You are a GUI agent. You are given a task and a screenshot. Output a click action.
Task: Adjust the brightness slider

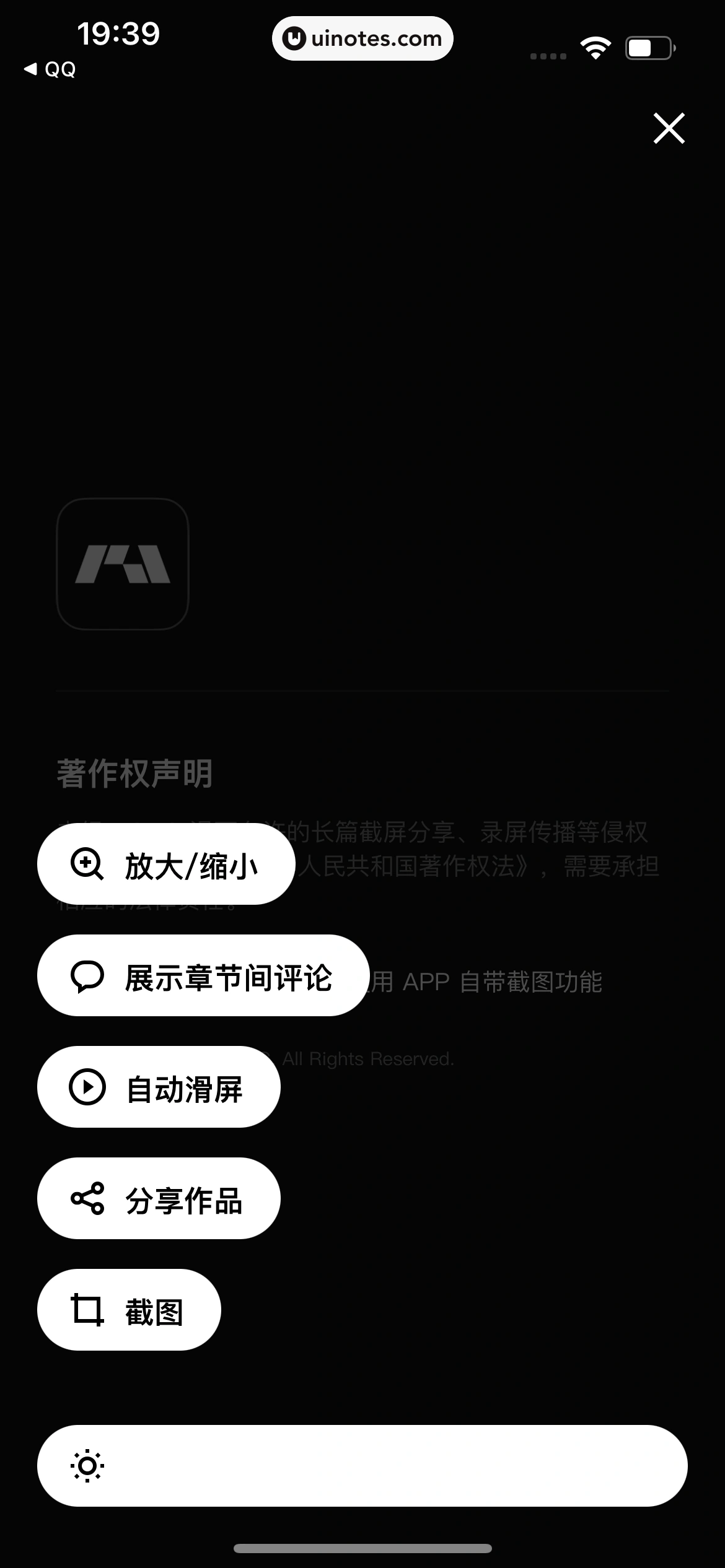[362, 1465]
